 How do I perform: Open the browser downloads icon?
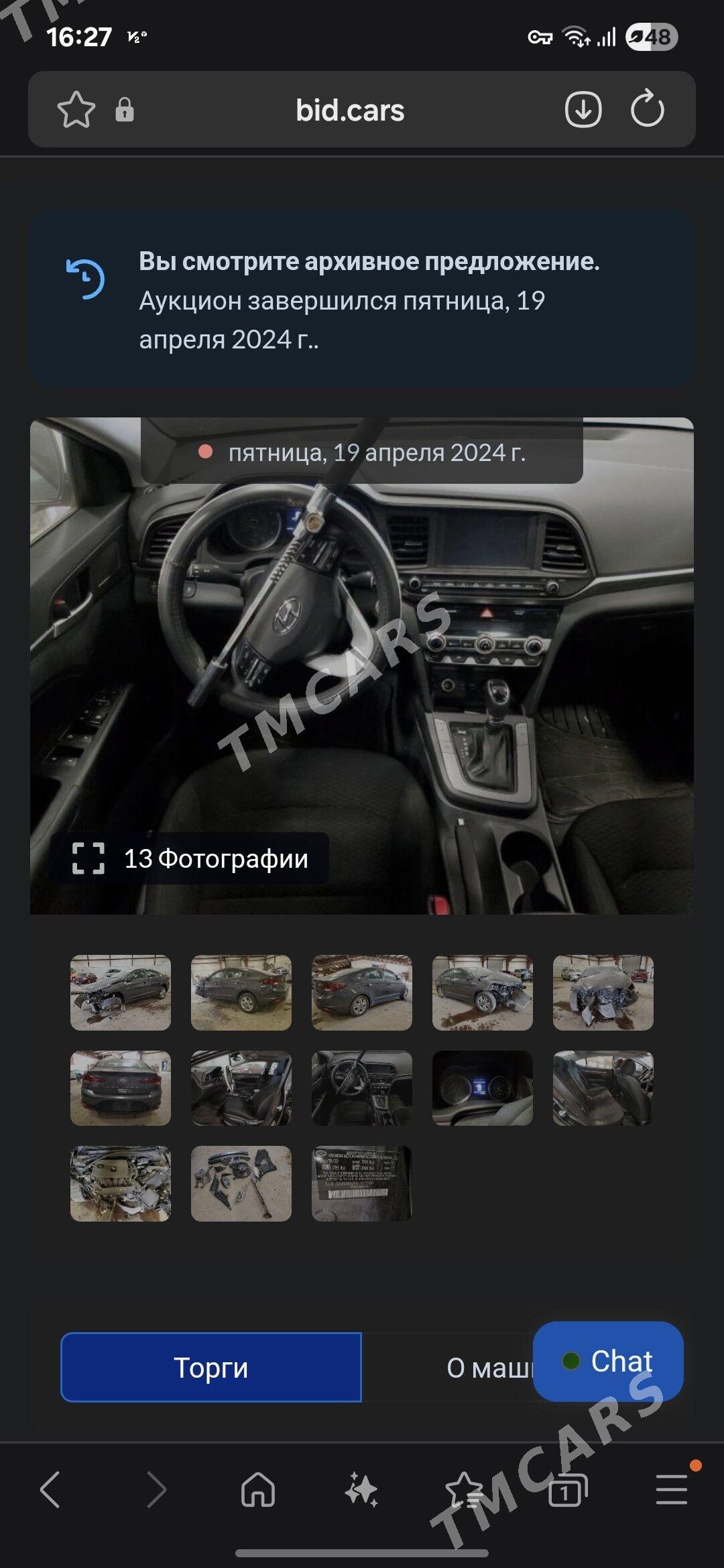pyautogui.click(x=583, y=110)
